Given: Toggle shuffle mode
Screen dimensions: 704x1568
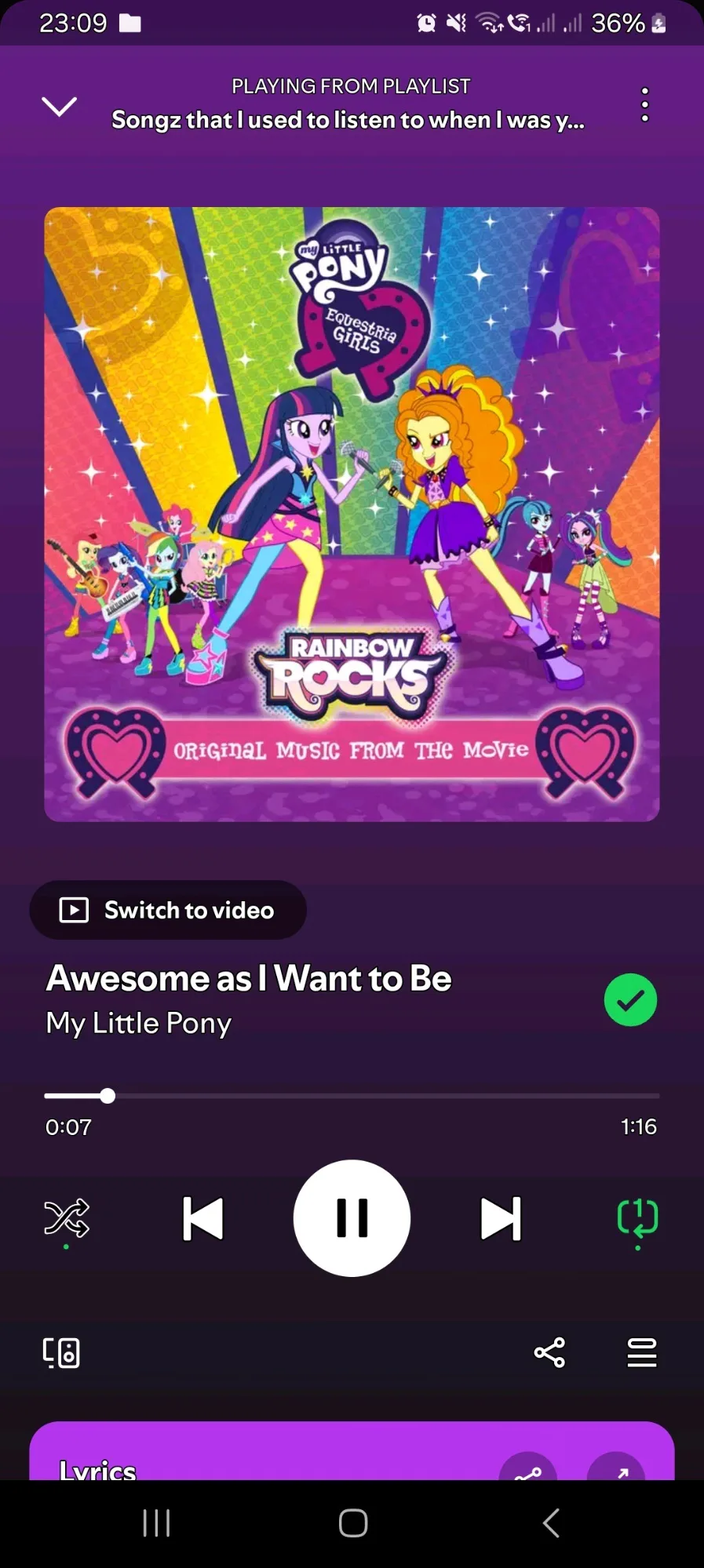Looking at the screenshot, I should coord(67,1219).
